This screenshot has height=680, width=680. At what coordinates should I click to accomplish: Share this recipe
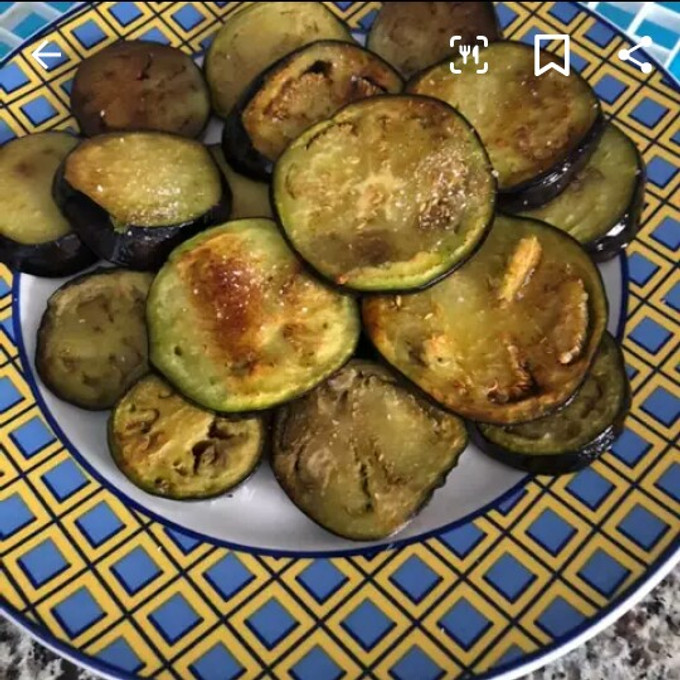[x=635, y=55]
